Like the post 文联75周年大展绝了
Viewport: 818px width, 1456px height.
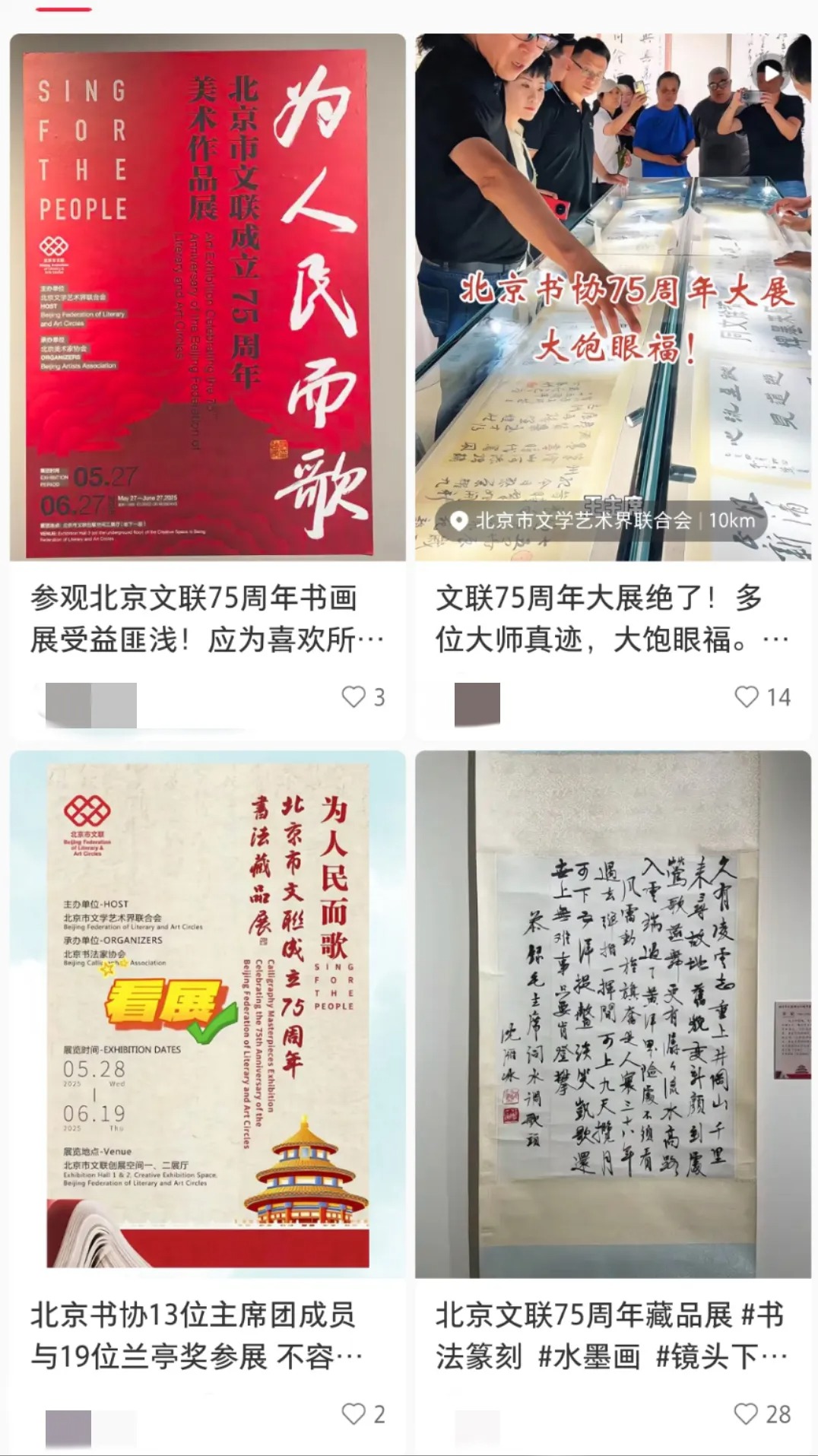pyautogui.click(x=747, y=697)
